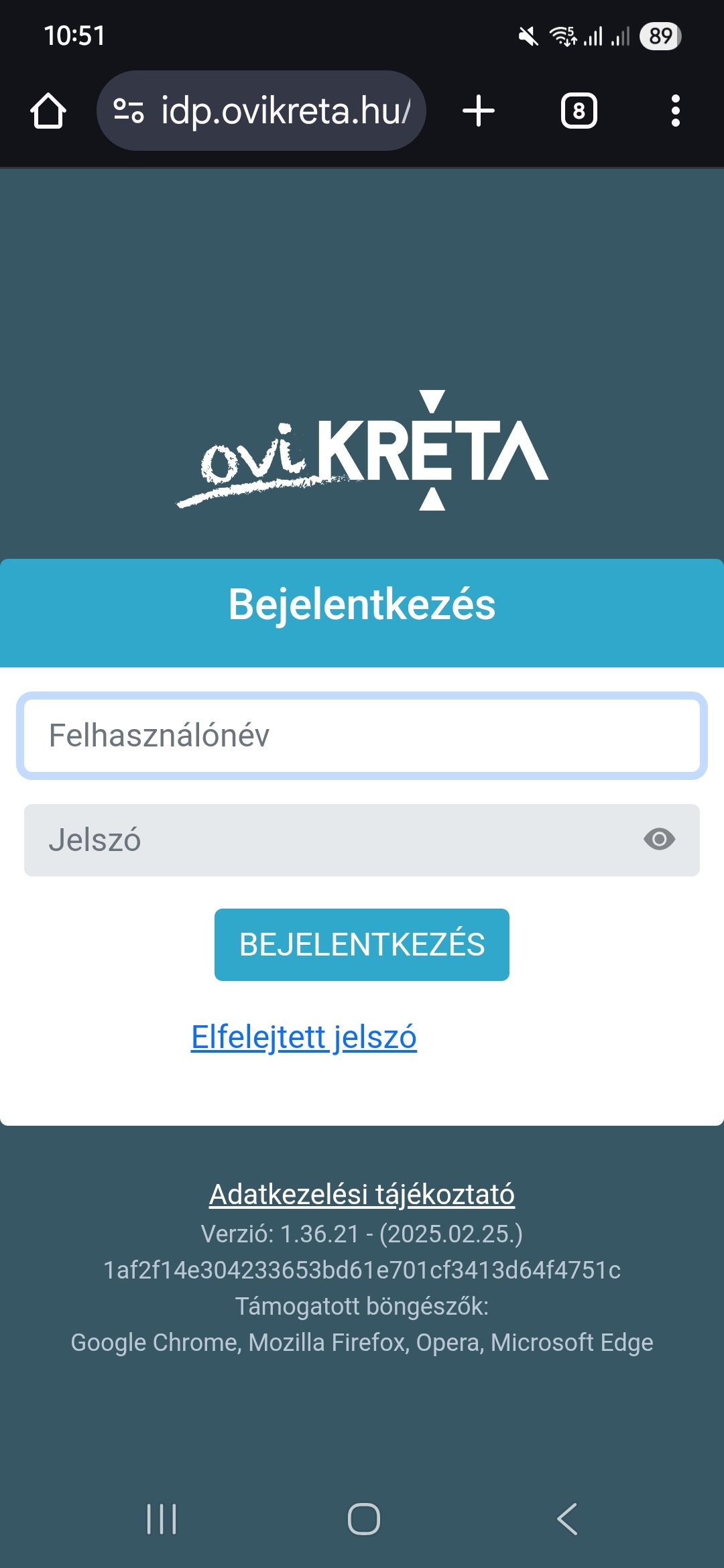Open a new browser tab
724x1568 pixels.
(x=479, y=111)
